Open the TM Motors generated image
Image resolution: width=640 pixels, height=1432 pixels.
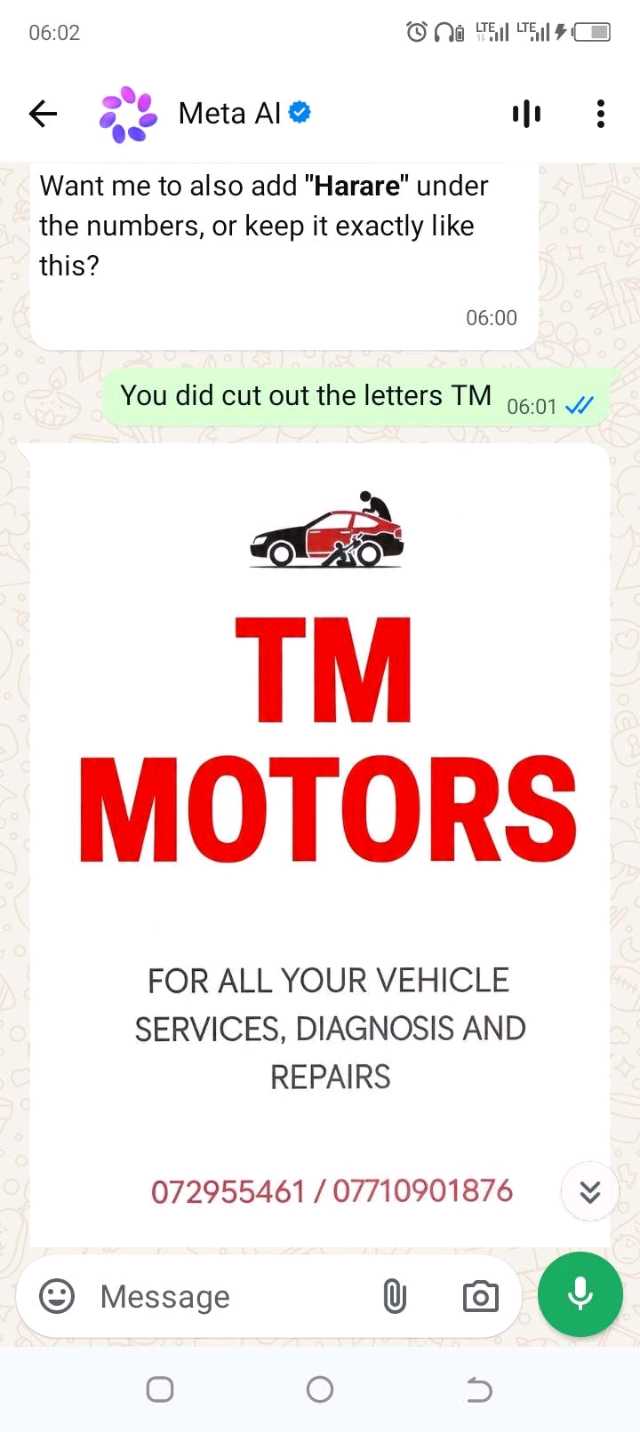click(320, 845)
